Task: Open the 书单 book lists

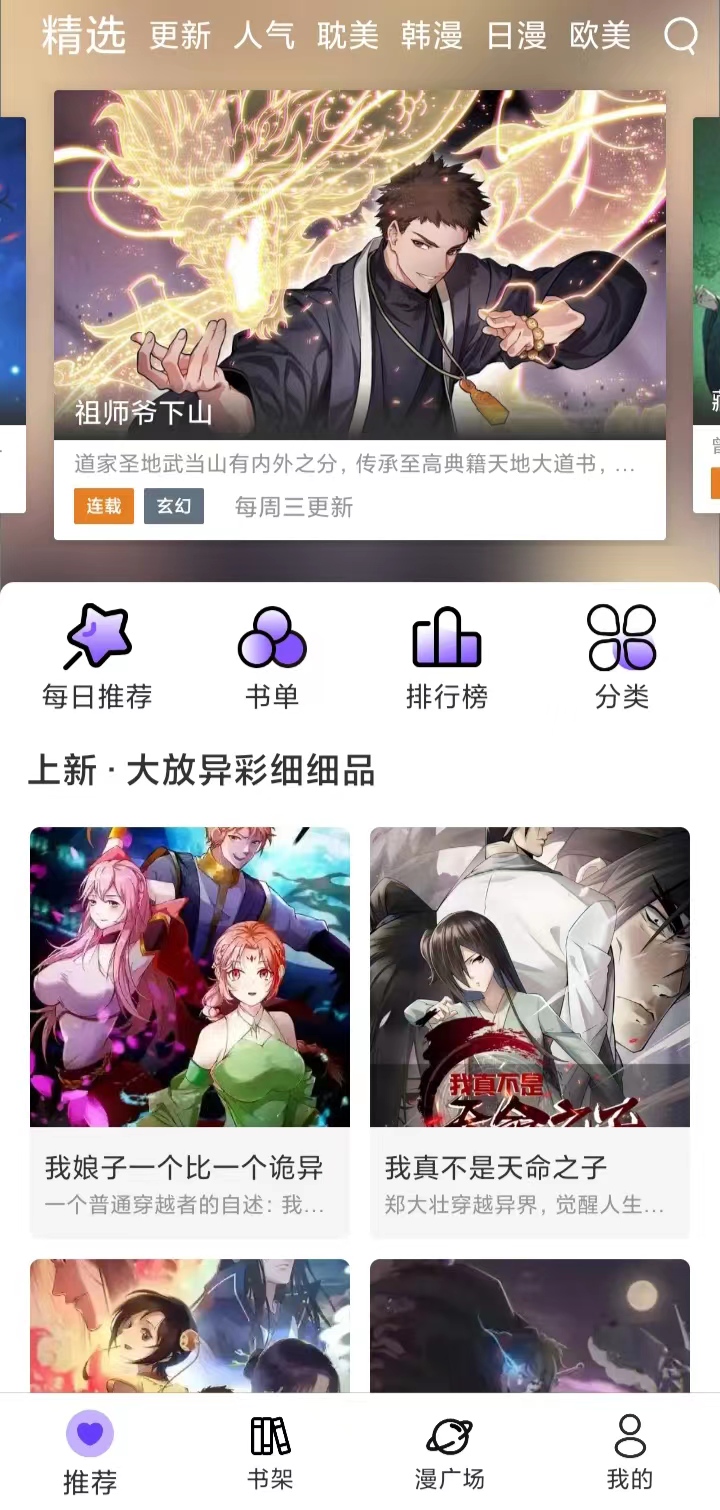Action: [272, 656]
